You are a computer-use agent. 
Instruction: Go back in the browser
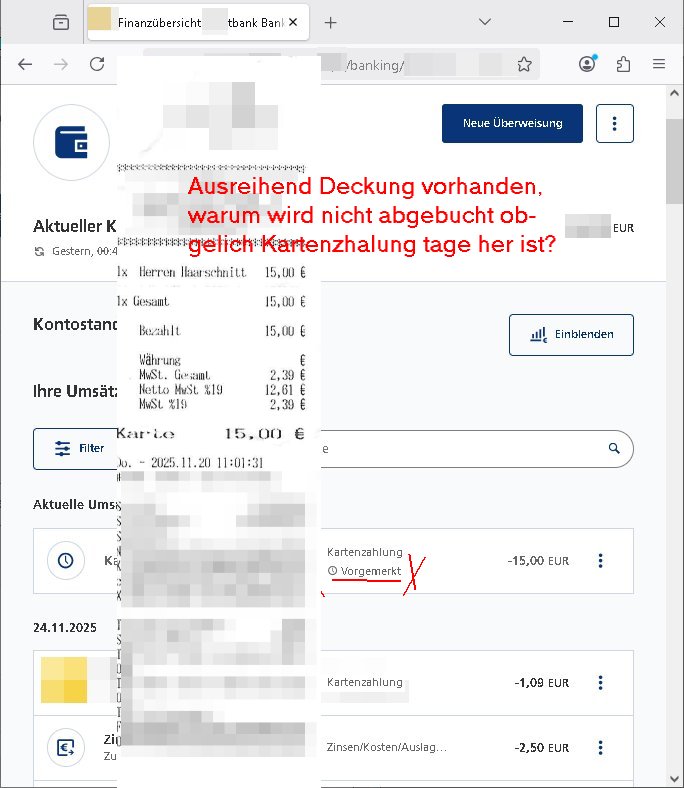coord(25,64)
